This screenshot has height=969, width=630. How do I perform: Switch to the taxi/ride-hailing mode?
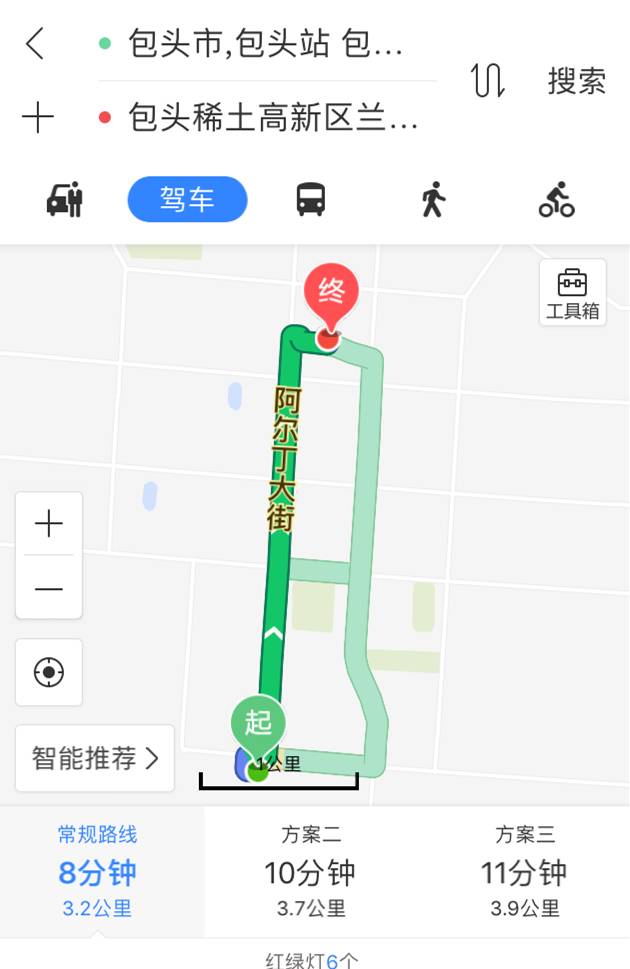(x=65, y=200)
